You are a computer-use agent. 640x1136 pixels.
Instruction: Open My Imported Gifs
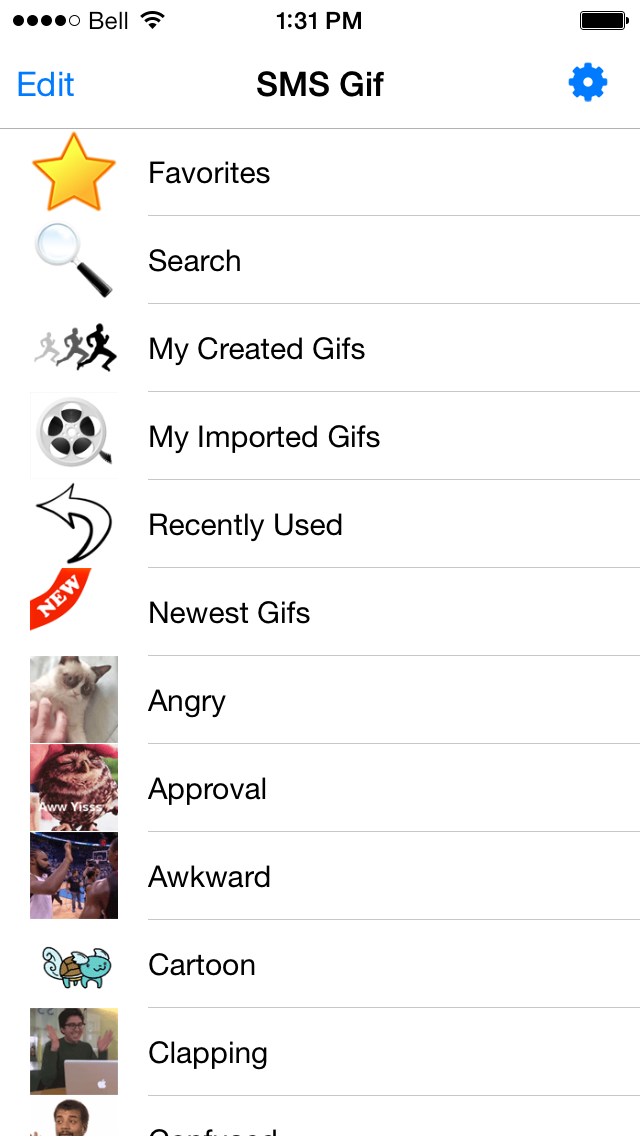[x=320, y=436]
